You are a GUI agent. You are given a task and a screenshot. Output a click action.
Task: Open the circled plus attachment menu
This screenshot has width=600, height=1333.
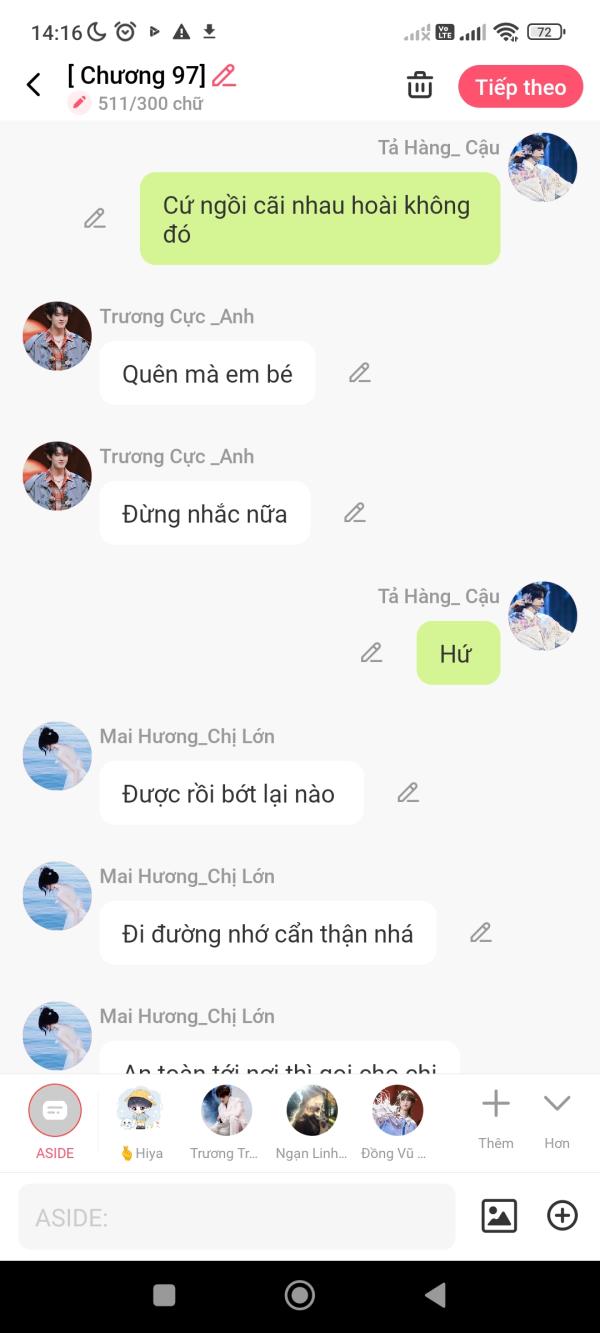(562, 1216)
